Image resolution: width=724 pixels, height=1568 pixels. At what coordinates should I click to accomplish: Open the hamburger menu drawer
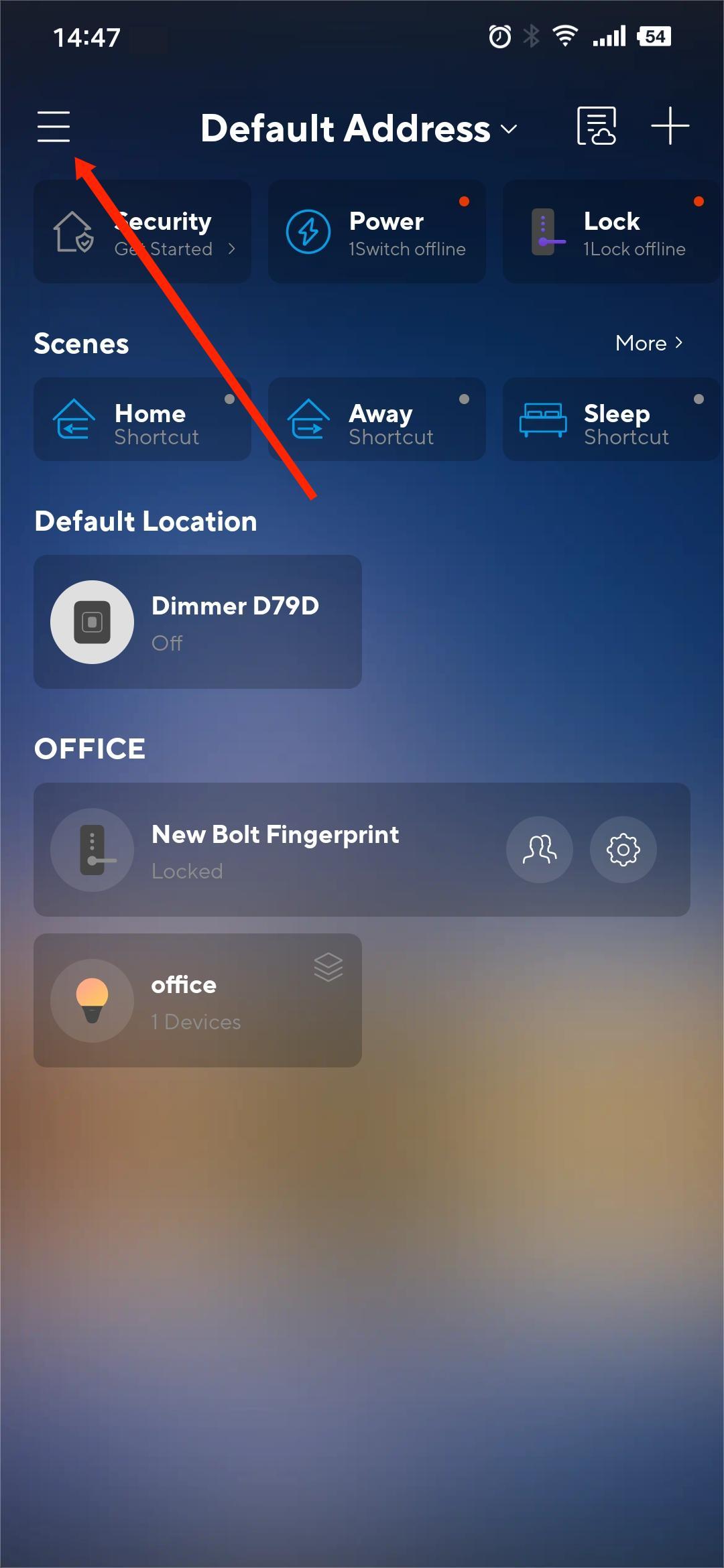coord(54,127)
